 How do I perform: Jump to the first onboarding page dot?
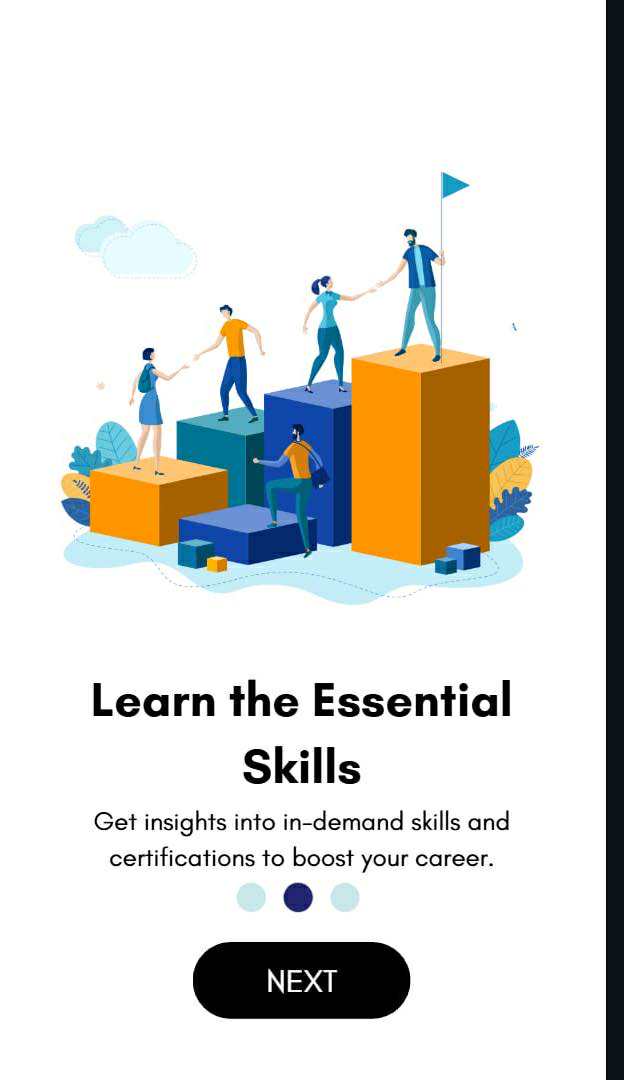click(251, 897)
